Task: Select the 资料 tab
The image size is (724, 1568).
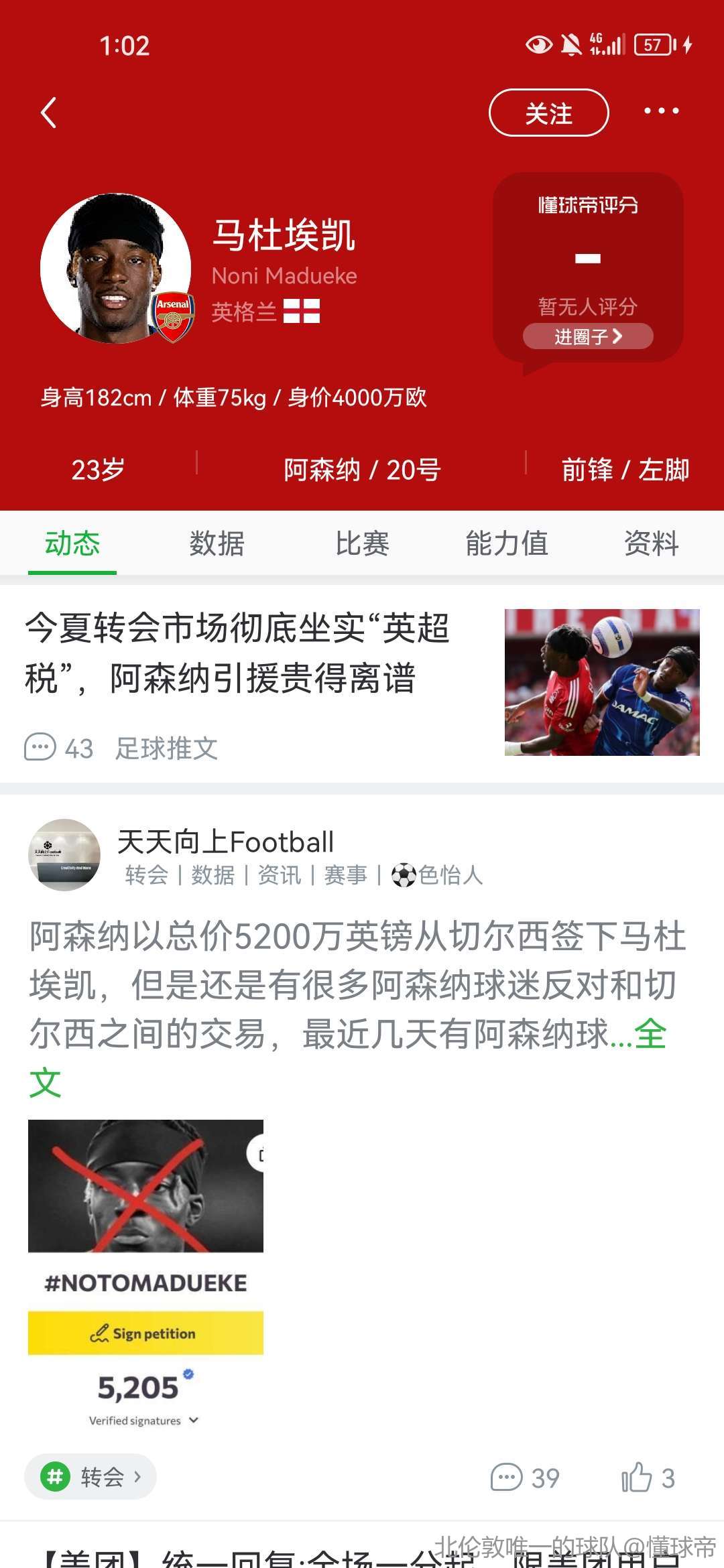Action: 651,543
